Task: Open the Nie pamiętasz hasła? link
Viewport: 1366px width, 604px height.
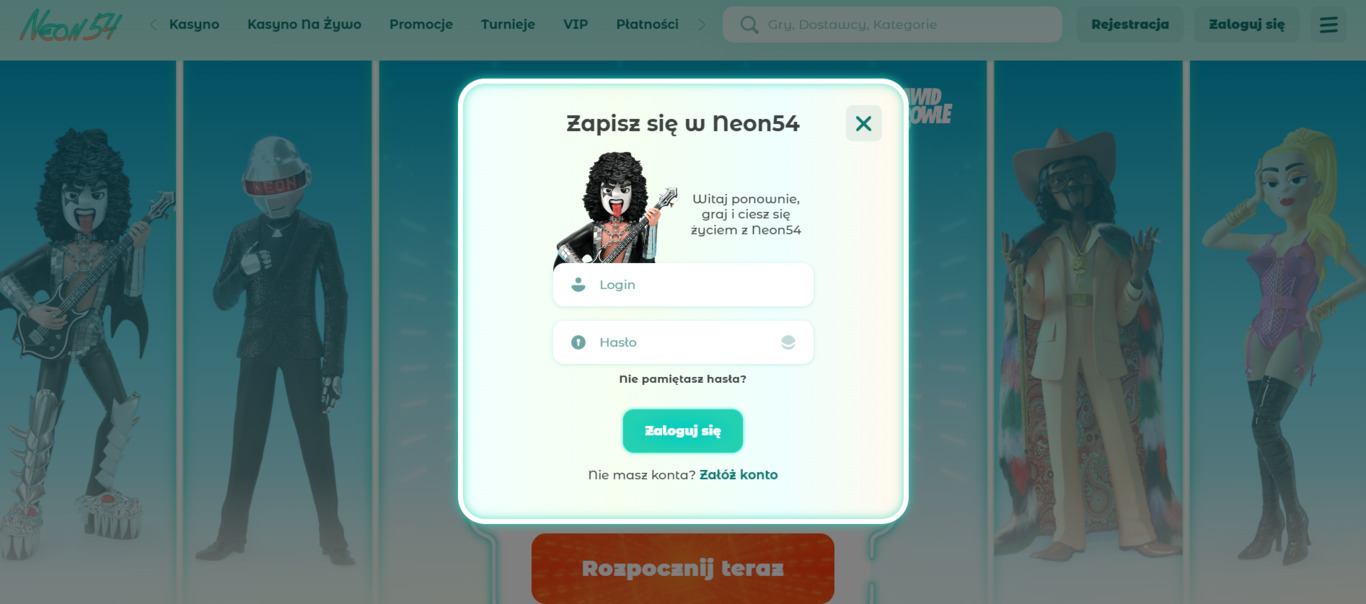Action: [x=682, y=379]
